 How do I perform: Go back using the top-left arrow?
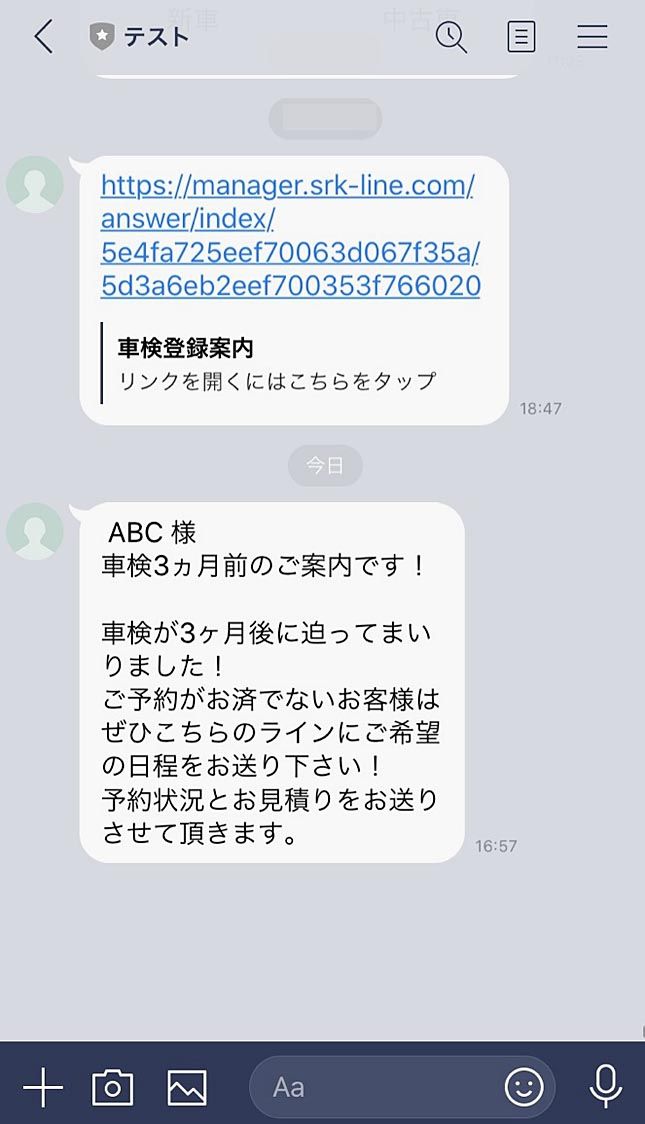[44, 37]
